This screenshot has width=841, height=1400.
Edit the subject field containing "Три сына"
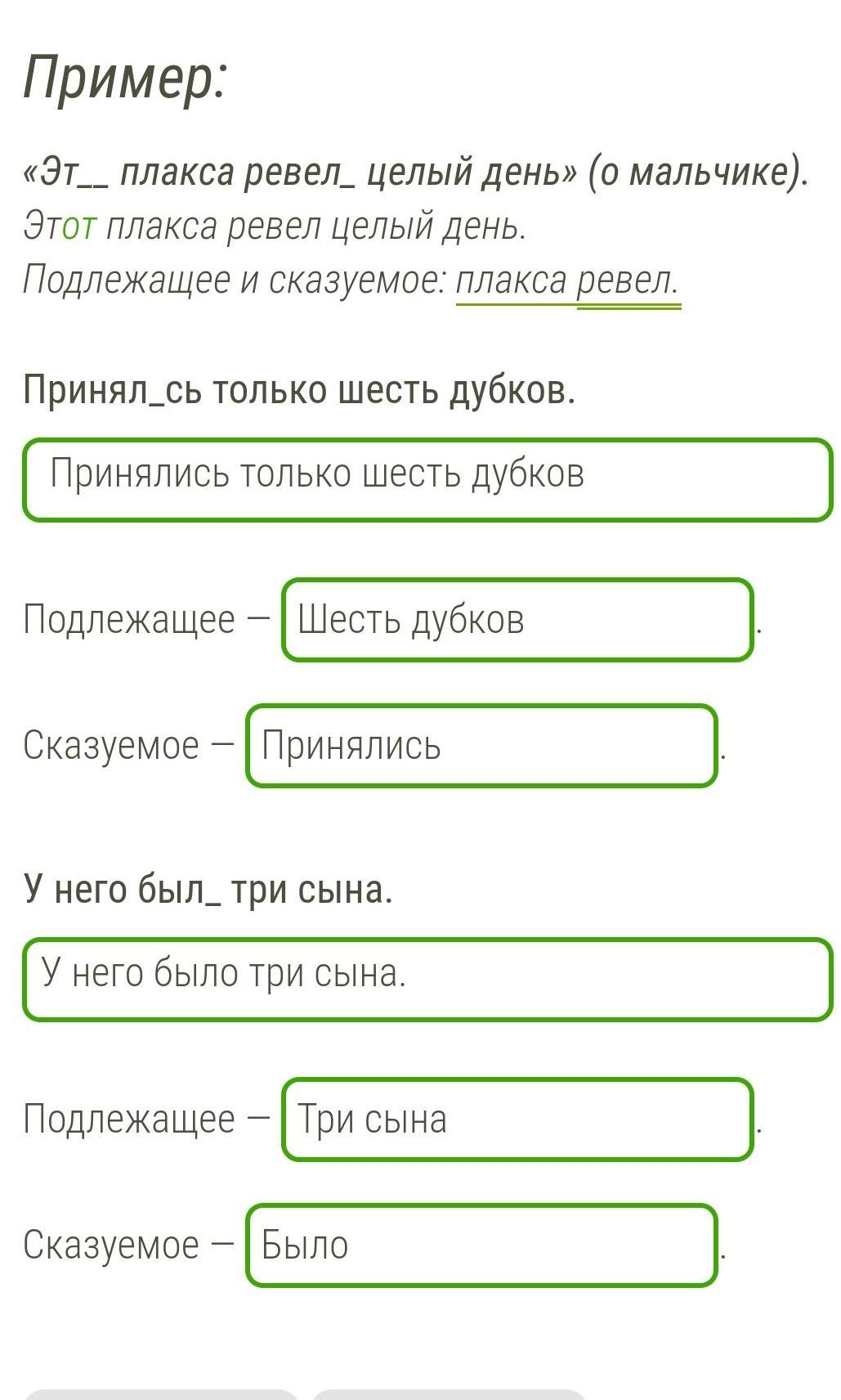click(x=517, y=1119)
